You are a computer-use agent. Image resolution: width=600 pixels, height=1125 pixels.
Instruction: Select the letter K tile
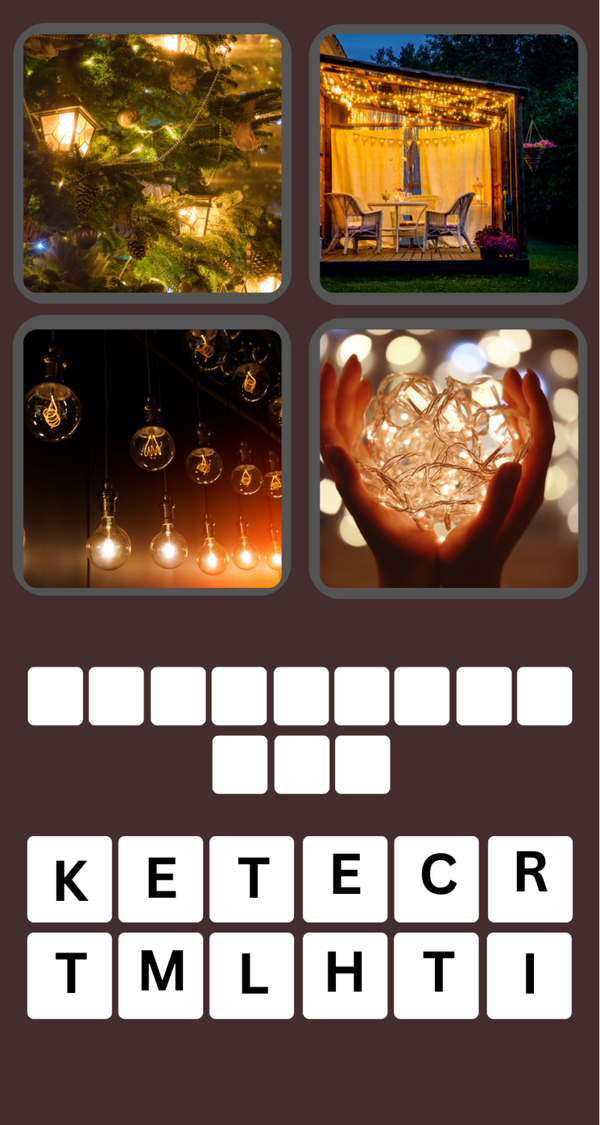(69, 879)
